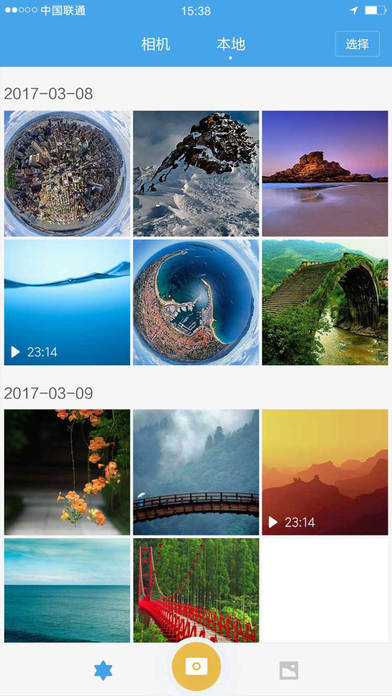Viewport: 392px width, 696px height.
Task: Open the blue star tab
Action: pos(103,670)
